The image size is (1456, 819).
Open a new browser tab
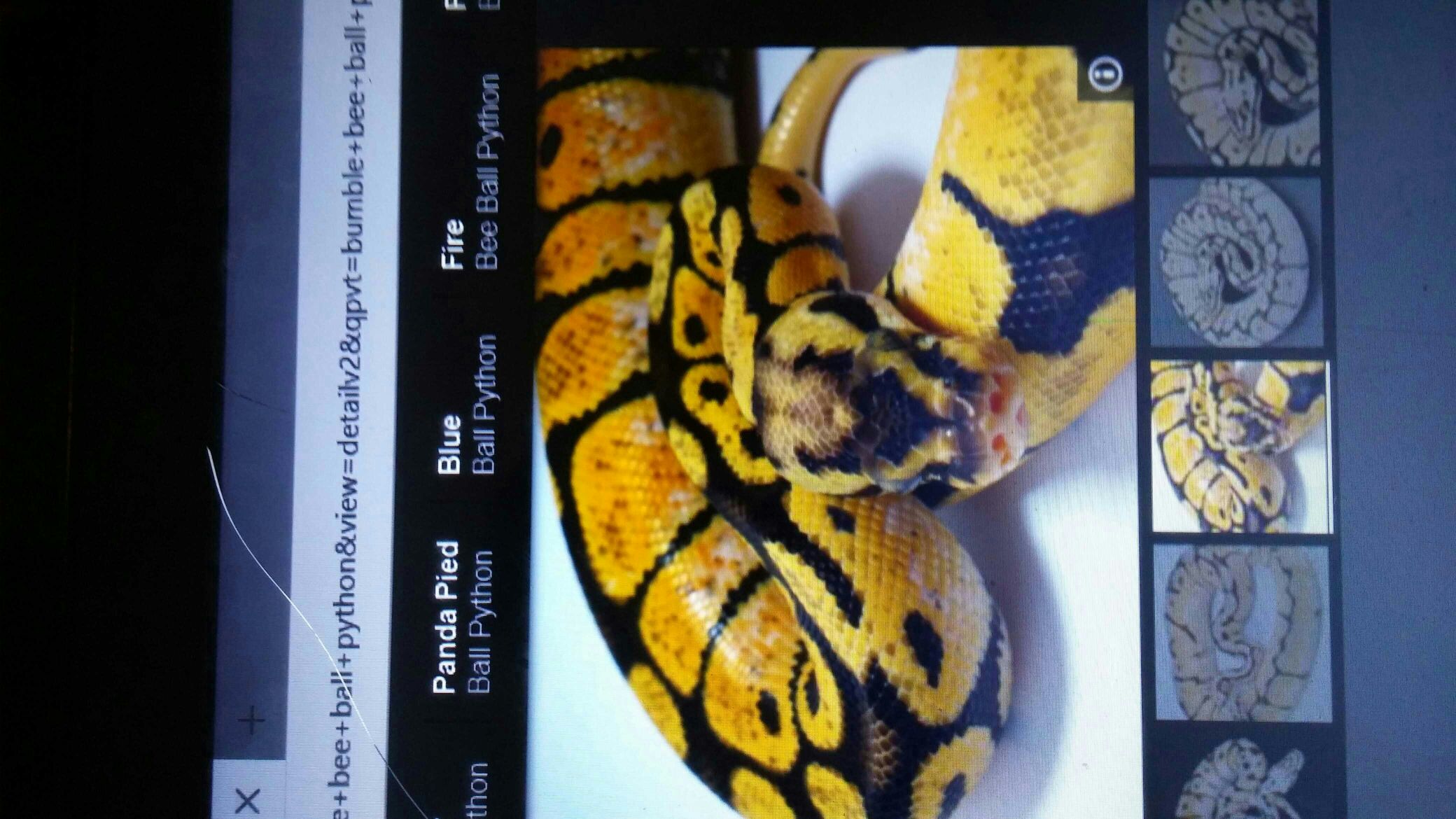coord(252,721)
